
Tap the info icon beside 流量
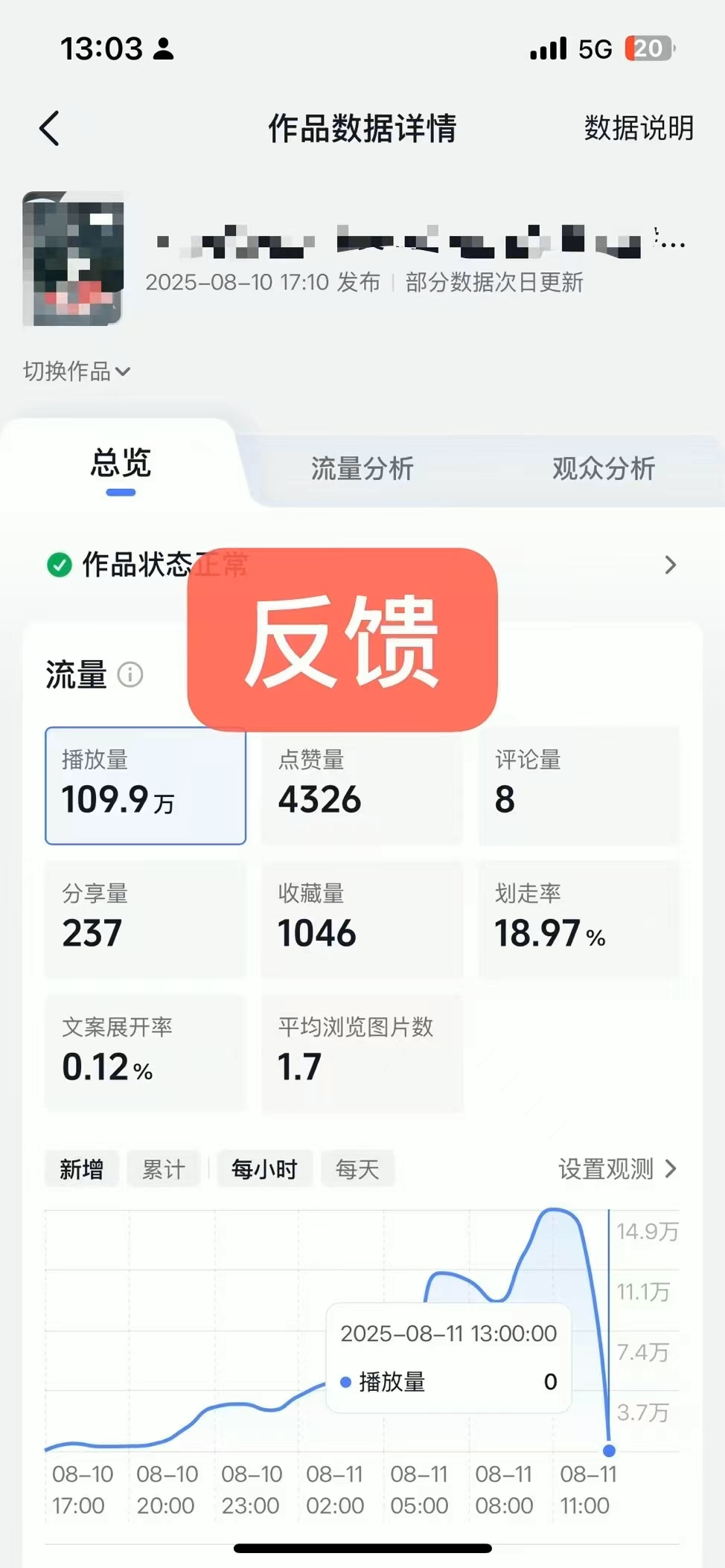[x=130, y=675]
